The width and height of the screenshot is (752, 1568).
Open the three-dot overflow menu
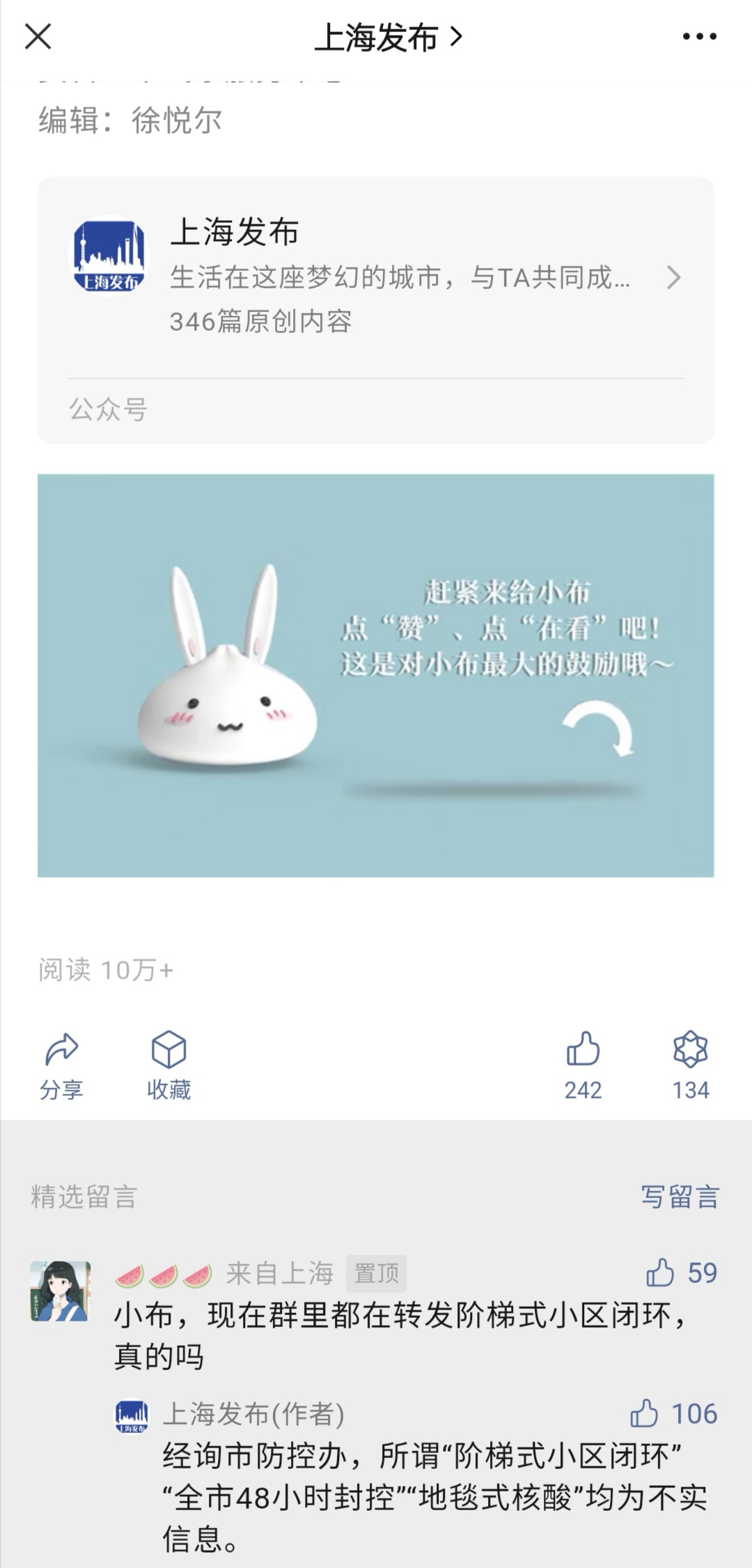tap(699, 37)
